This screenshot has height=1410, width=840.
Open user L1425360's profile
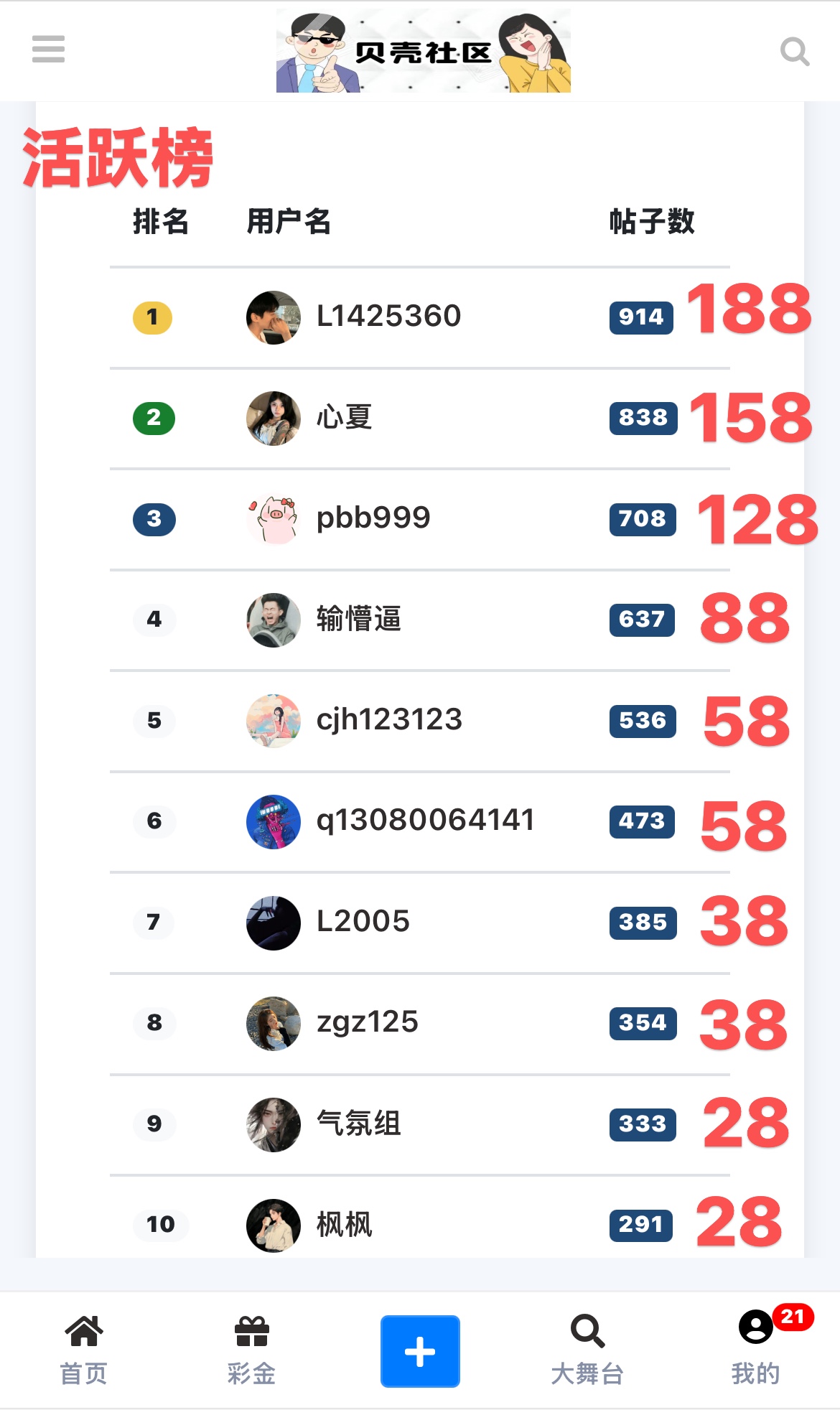[x=388, y=317]
